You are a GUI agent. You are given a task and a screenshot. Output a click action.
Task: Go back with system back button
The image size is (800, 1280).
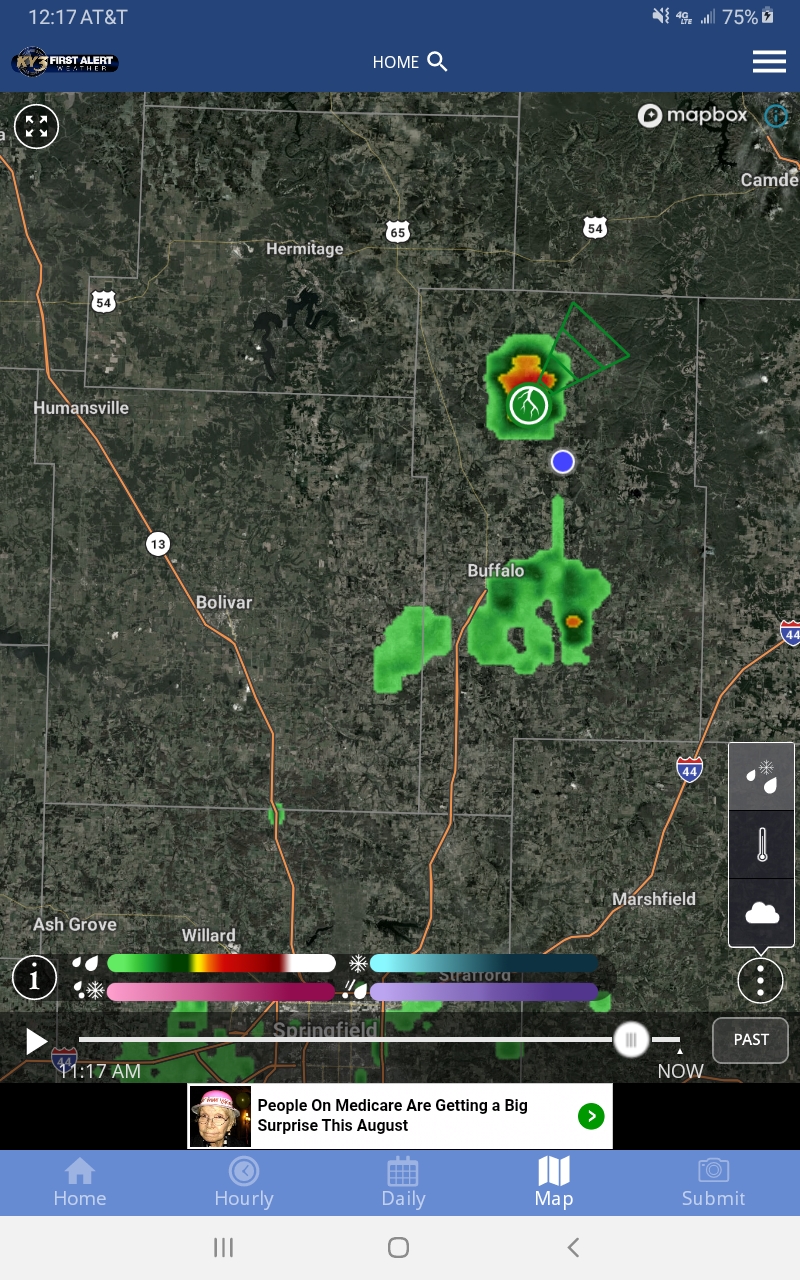pos(573,1247)
